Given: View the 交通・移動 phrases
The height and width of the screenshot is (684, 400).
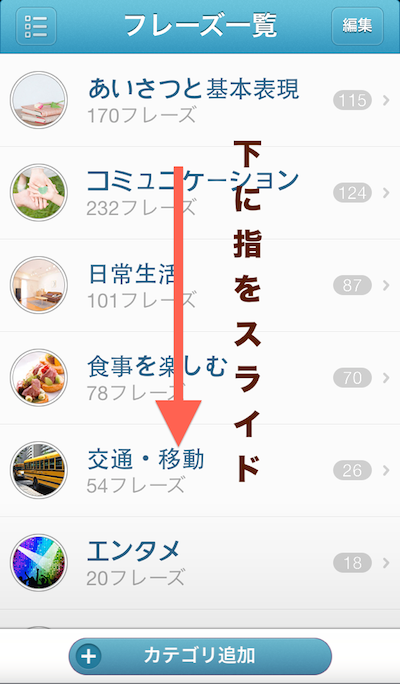Looking at the screenshot, I should pos(200,470).
